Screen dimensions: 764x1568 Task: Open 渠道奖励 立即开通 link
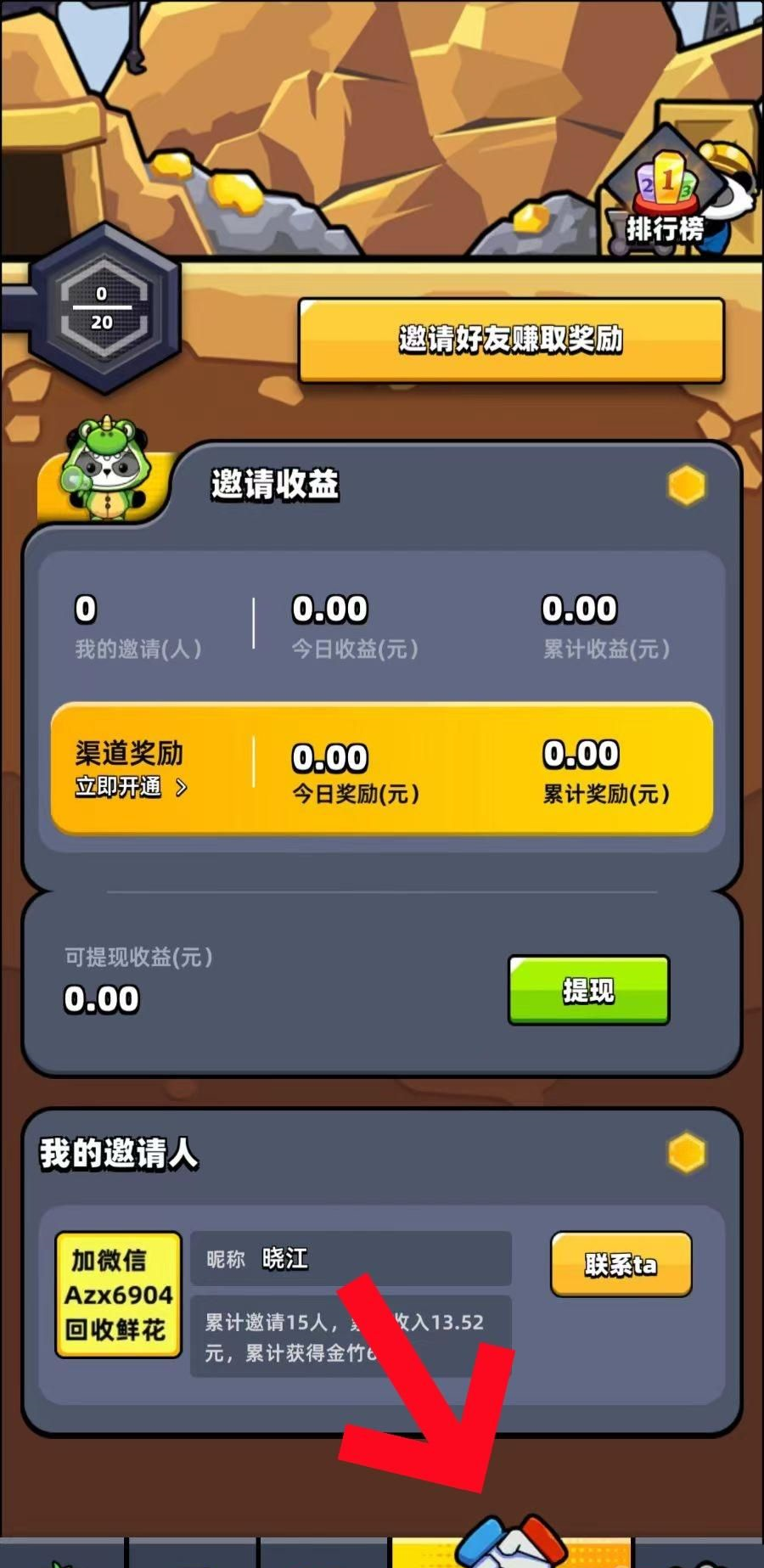coord(132,787)
